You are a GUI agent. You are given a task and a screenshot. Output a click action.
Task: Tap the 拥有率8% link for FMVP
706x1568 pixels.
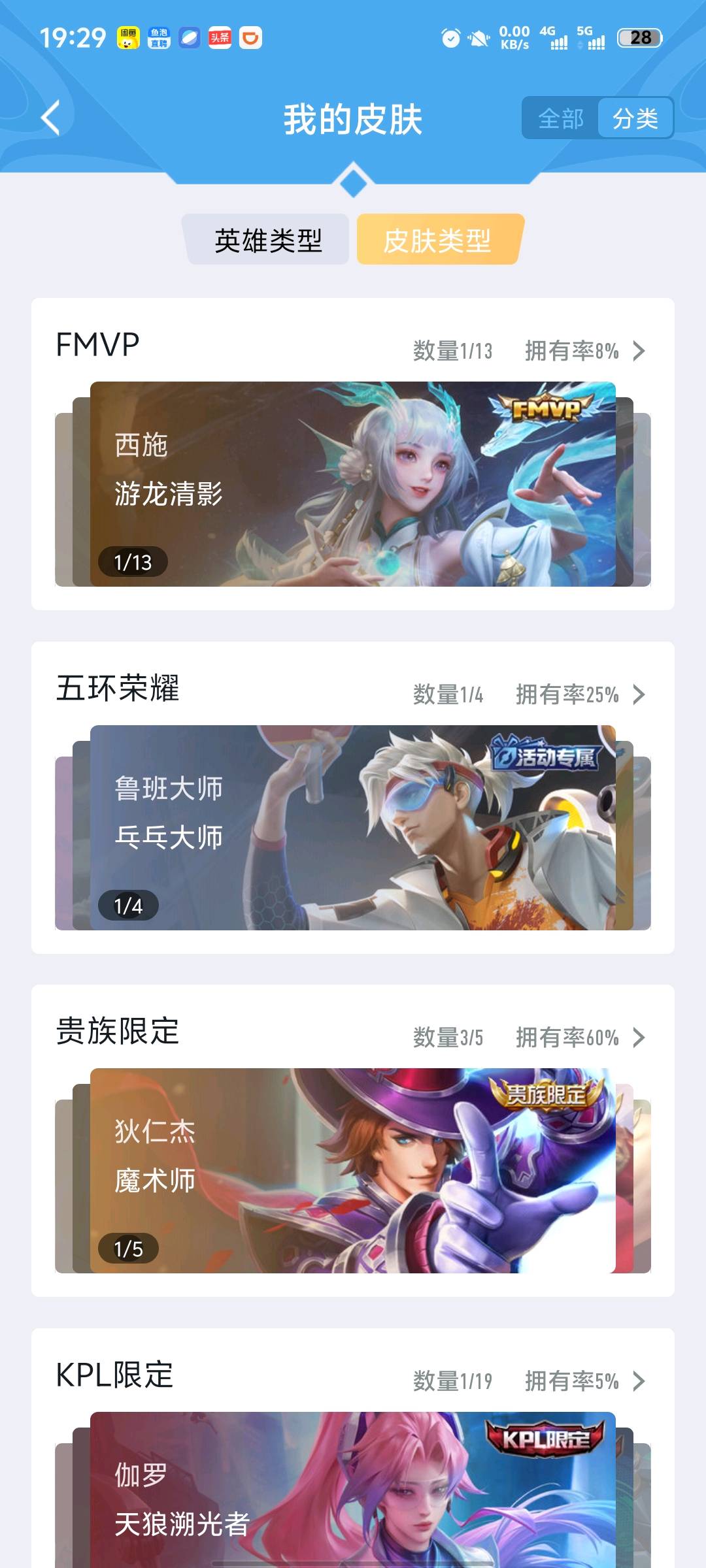pos(572,351)
